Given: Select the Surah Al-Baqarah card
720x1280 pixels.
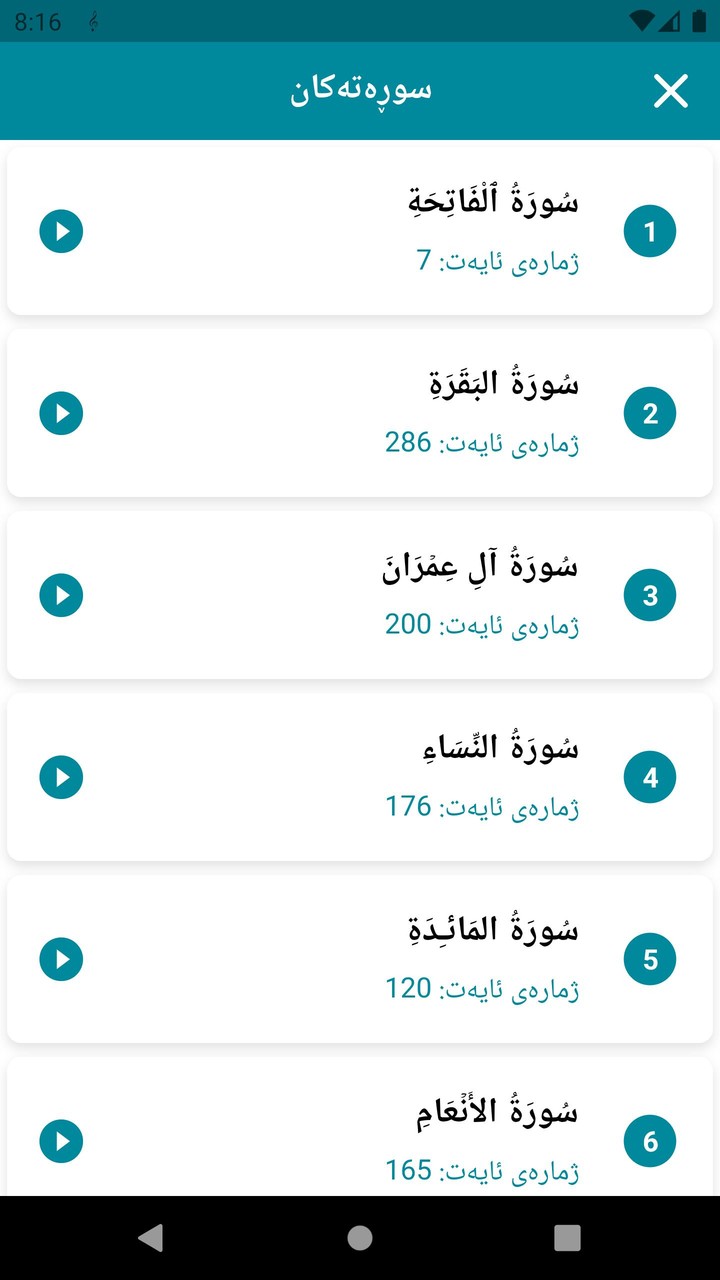Looking at the screenshot, I should (360, 412).
